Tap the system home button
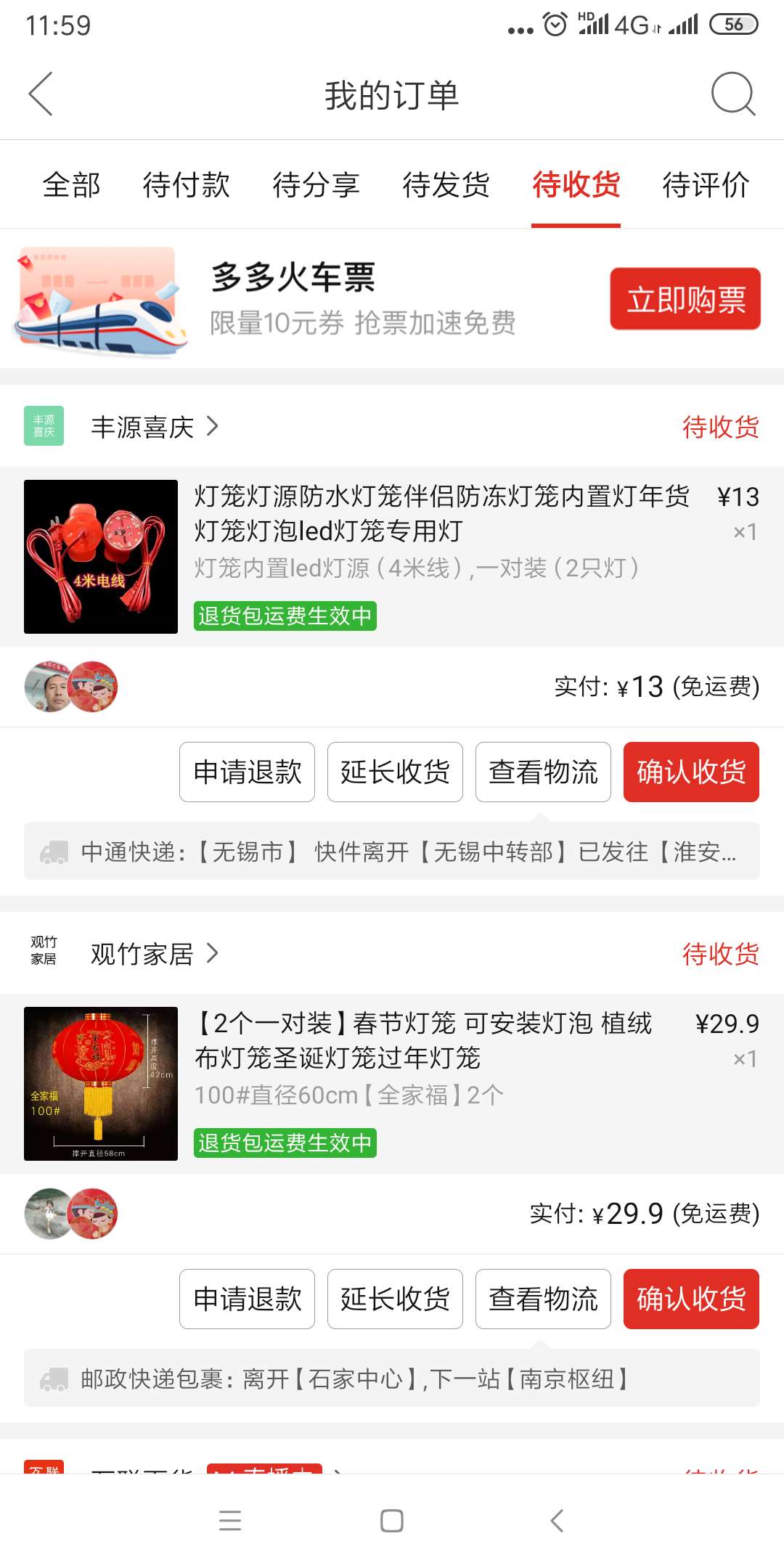The image size is (784, 1568). tap(392, 1521)
